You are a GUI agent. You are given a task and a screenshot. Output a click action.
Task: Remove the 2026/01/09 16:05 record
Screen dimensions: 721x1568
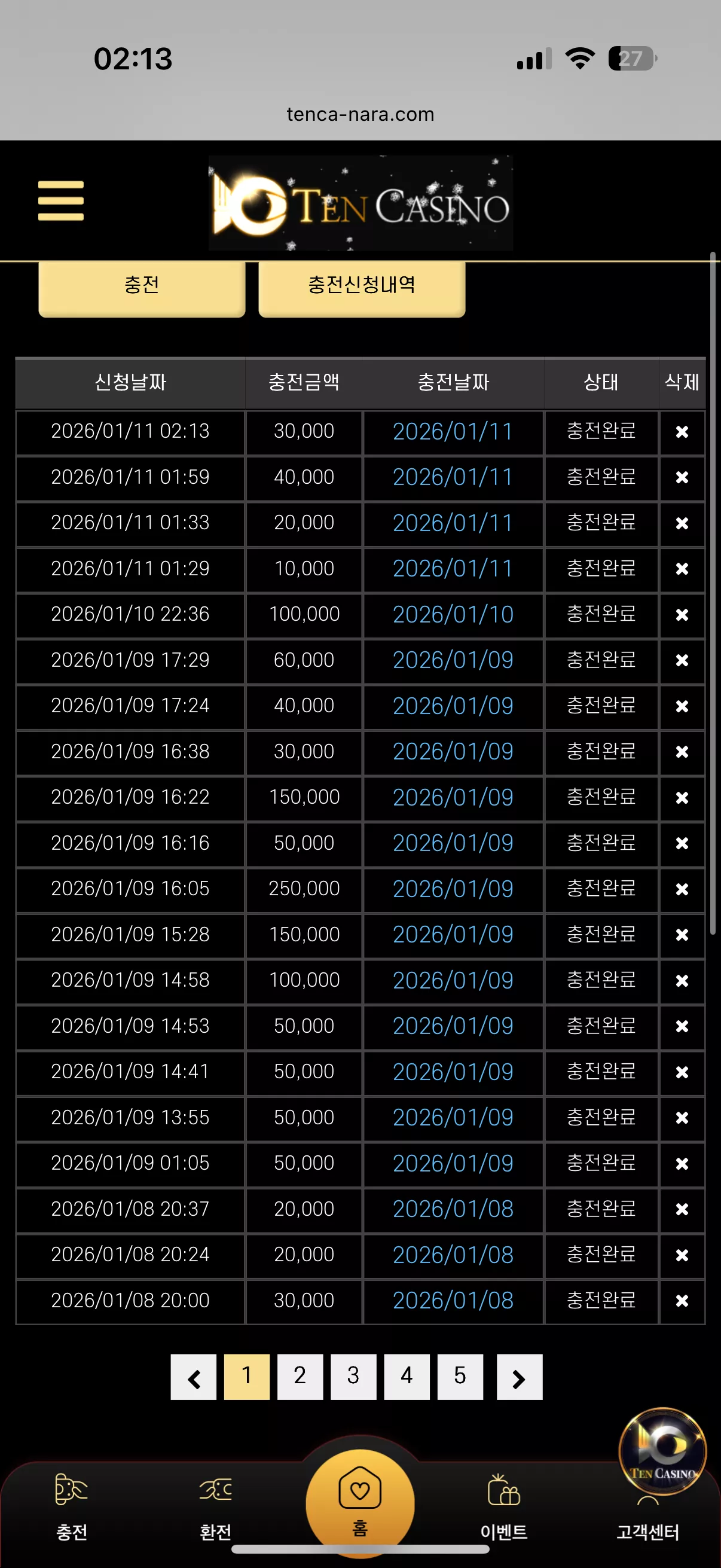(x=682, y=889)
